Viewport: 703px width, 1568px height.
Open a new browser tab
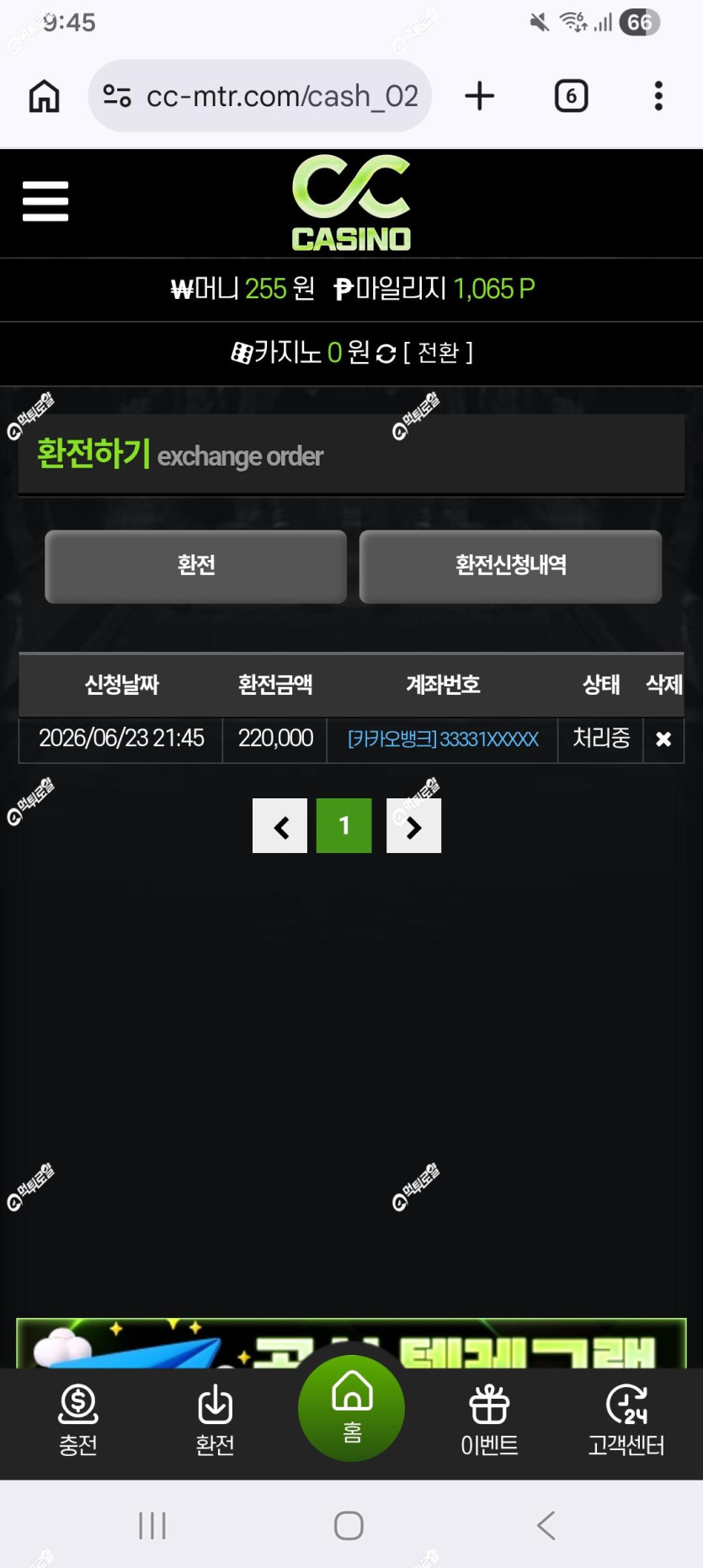tap(480, 96)
